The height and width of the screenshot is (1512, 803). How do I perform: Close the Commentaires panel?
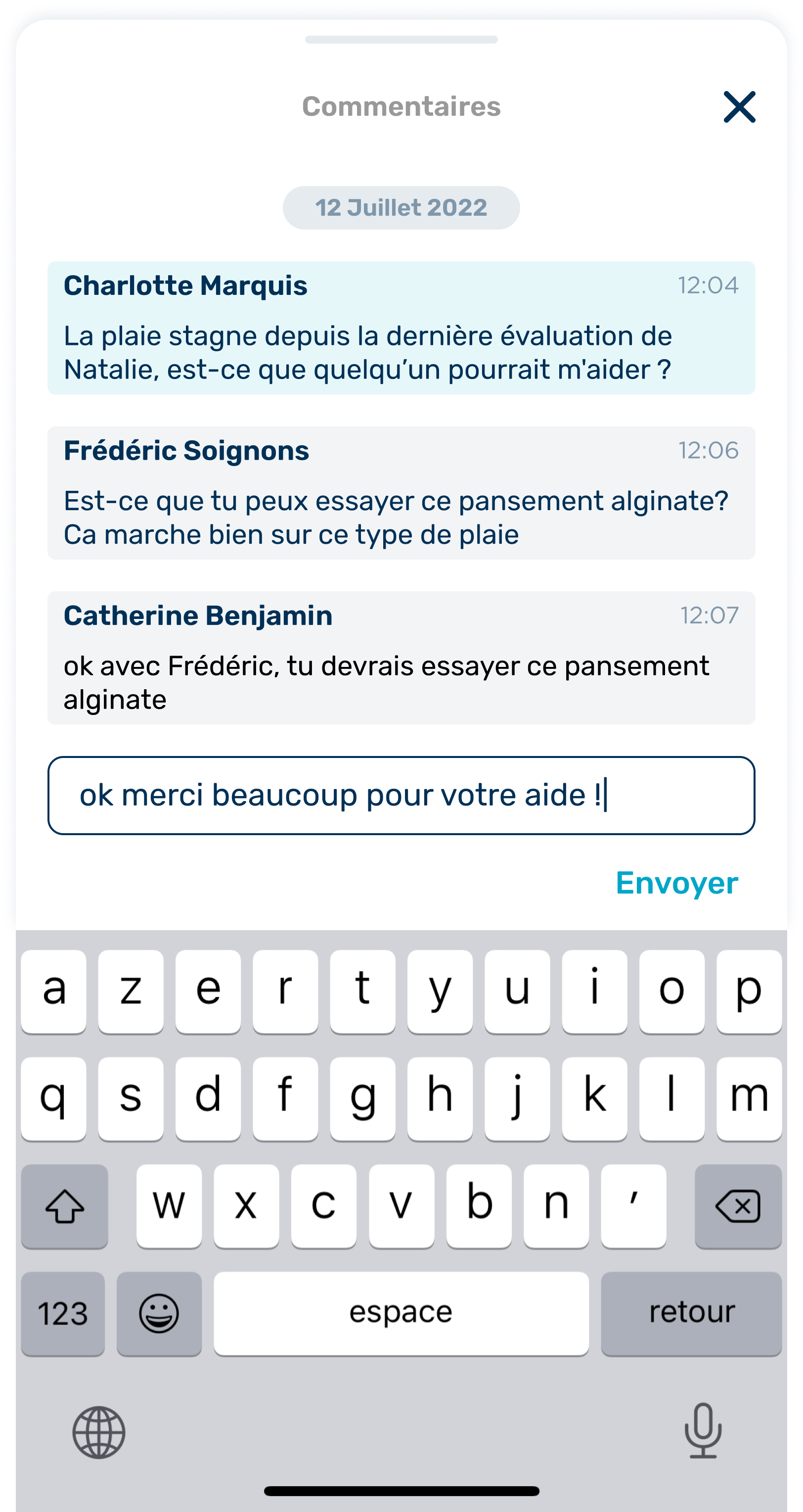pyautogui.click(x=739, y=107)
